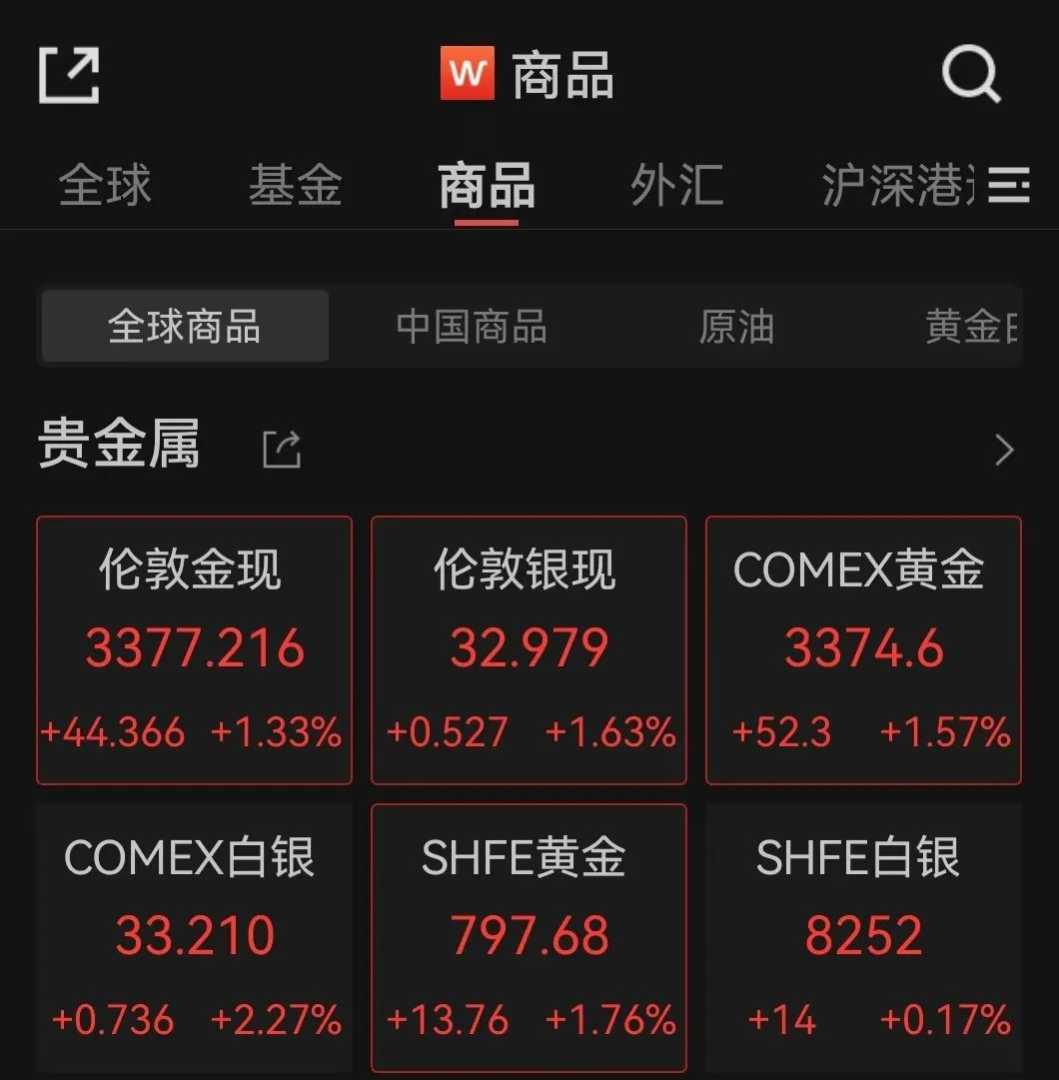Open the 伦敦银现 quote card

click(x=528, y=650)
